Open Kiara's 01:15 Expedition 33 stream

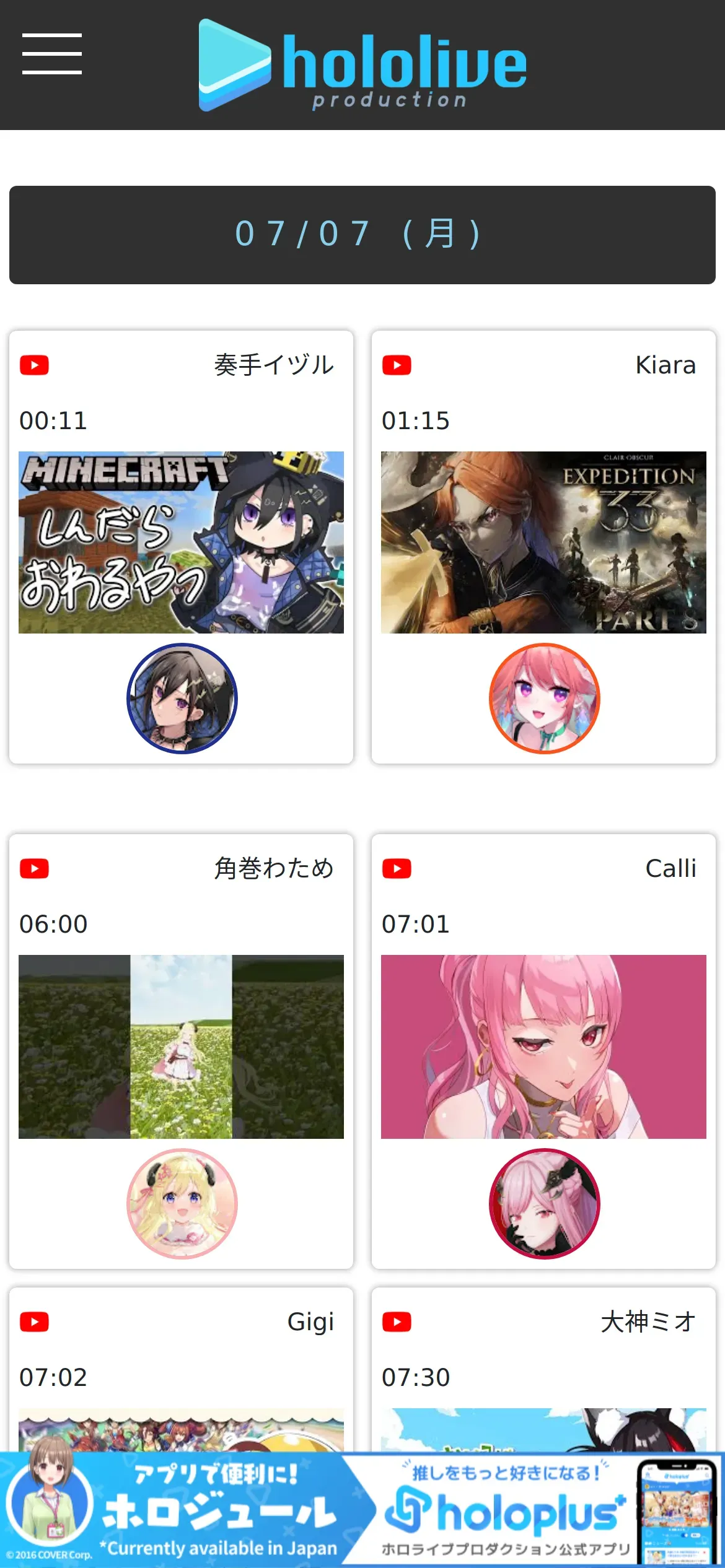(x=543, y=547)
